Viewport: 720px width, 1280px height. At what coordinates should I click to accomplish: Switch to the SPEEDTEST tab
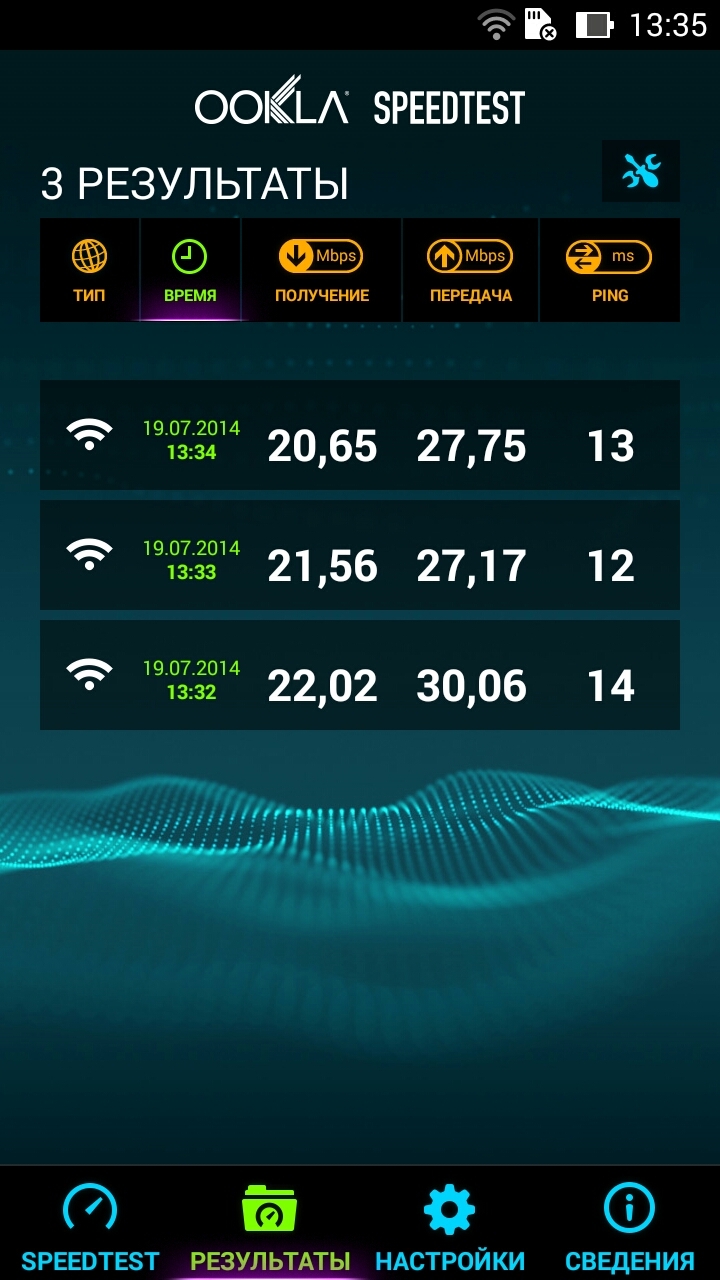(90, 1225)
